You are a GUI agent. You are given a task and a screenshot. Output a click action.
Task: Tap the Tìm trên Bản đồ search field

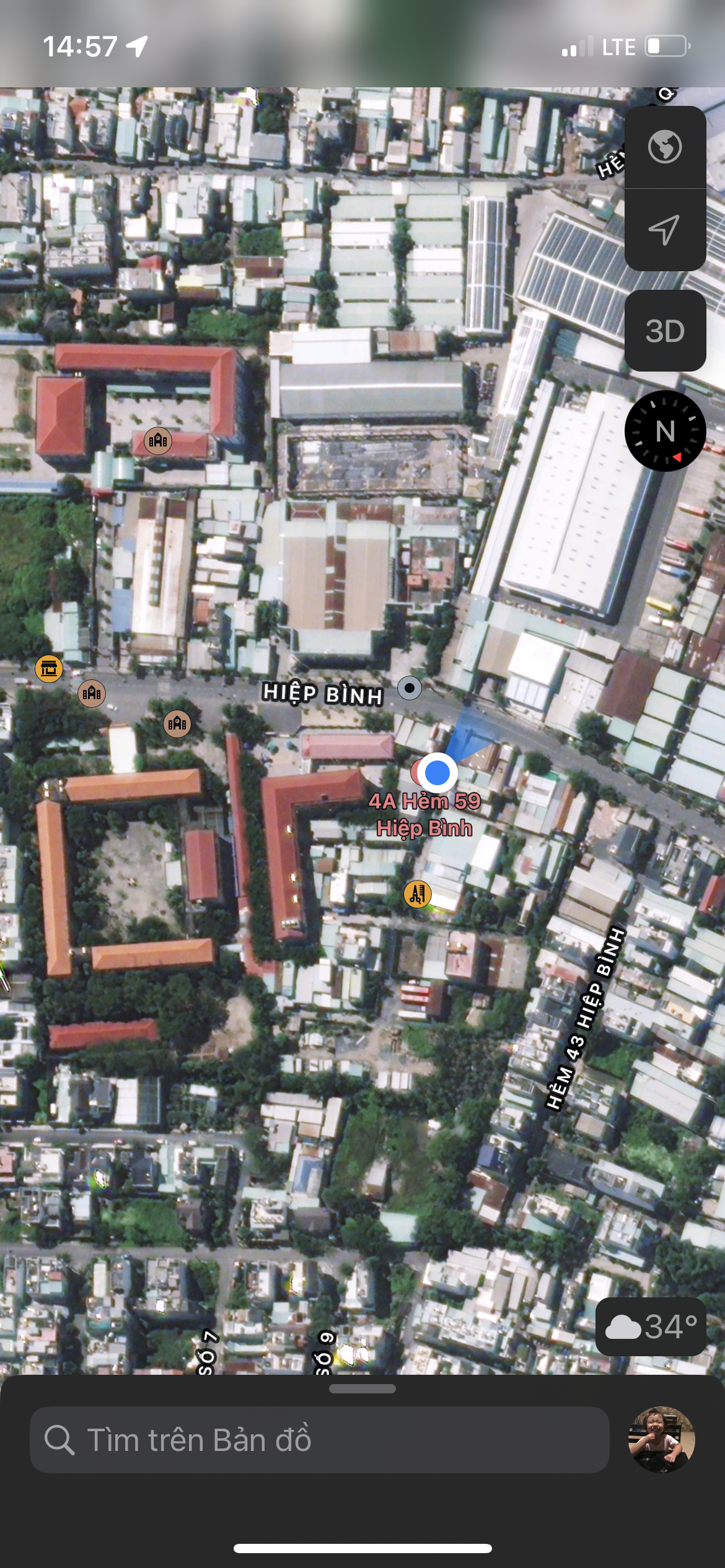pyautogui.click(x=319, y=1440)
